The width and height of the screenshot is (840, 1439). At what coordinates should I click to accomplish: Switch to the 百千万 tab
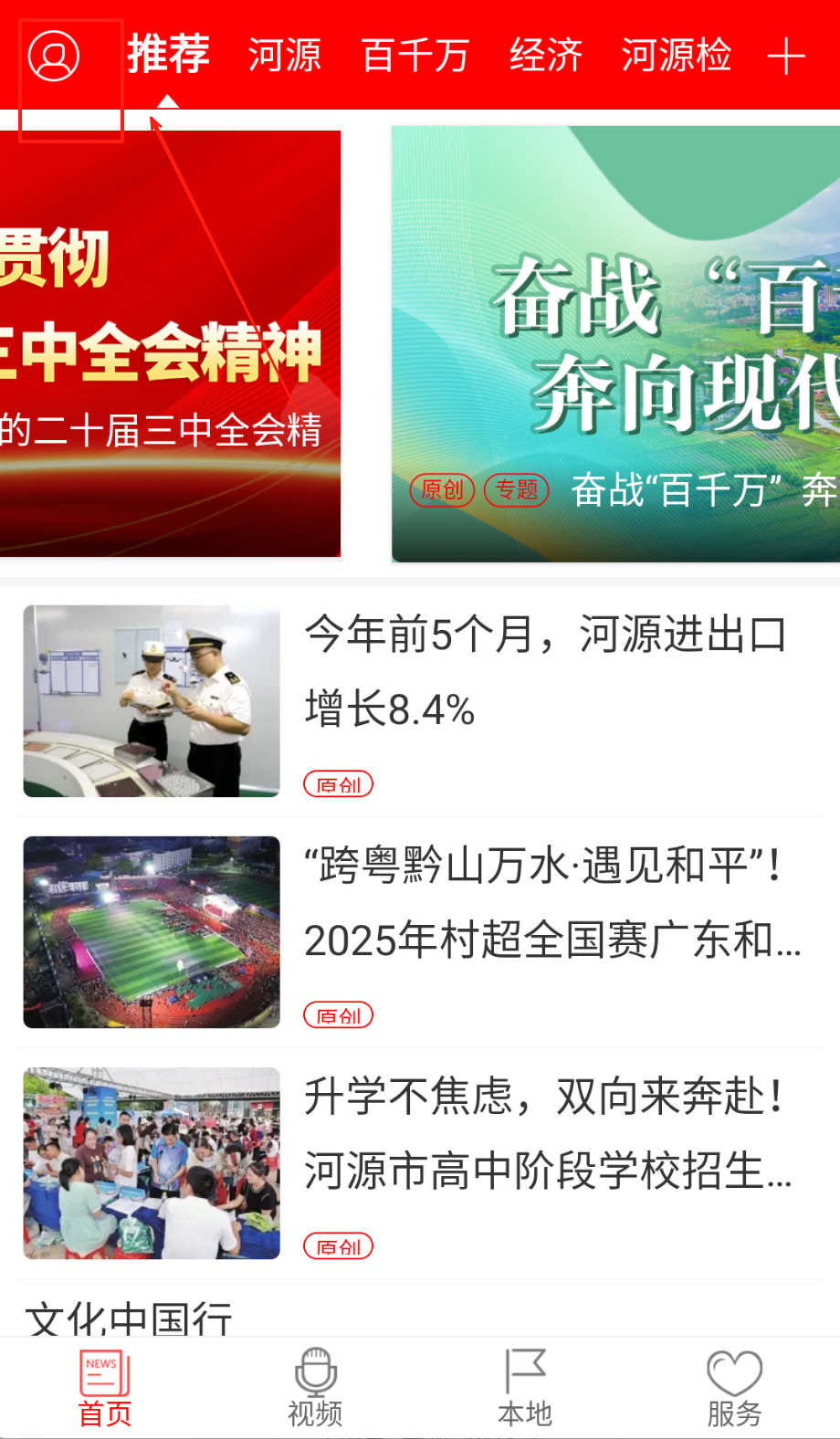point(415,56)
